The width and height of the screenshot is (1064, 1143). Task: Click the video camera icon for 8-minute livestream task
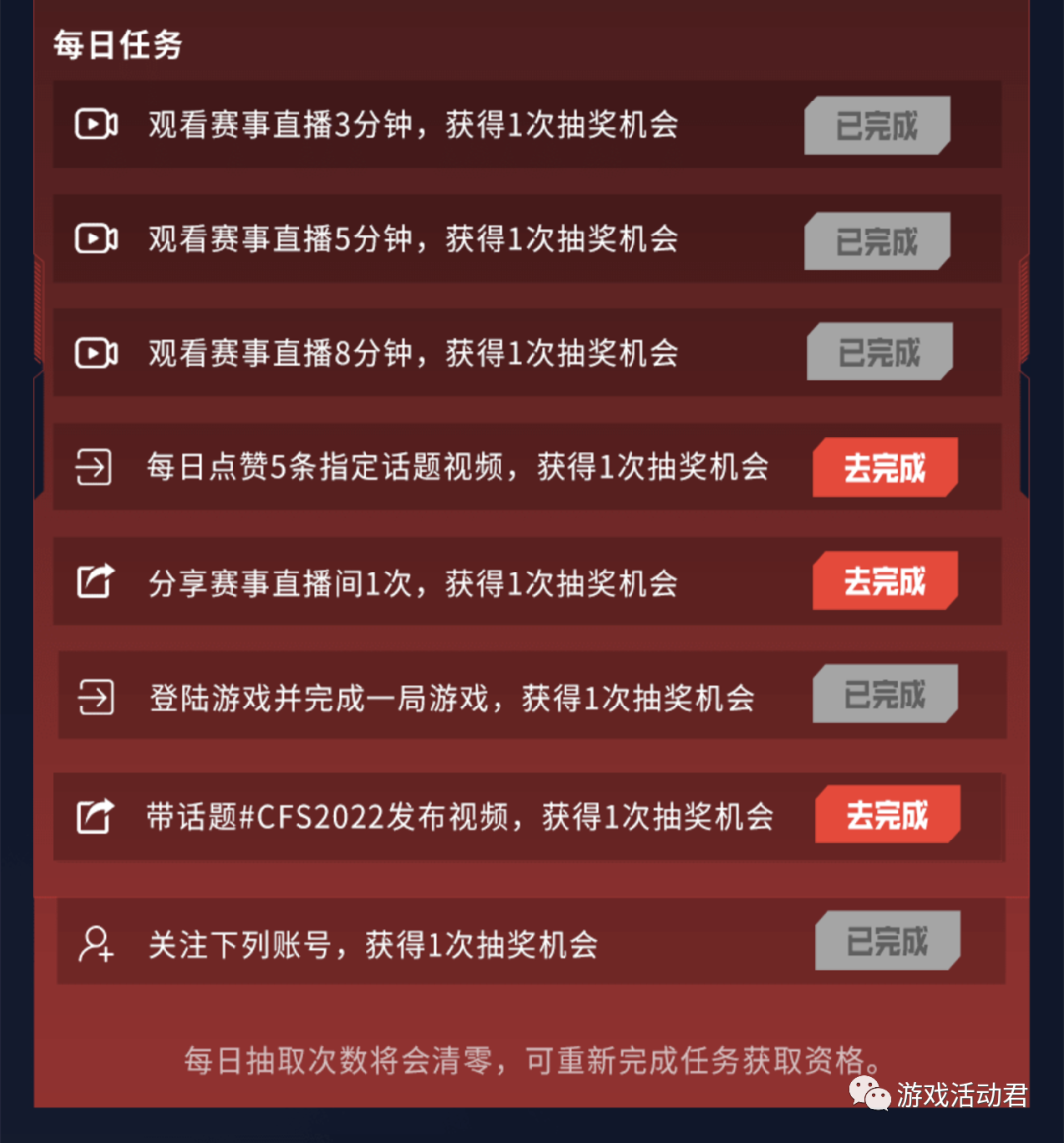95,352
